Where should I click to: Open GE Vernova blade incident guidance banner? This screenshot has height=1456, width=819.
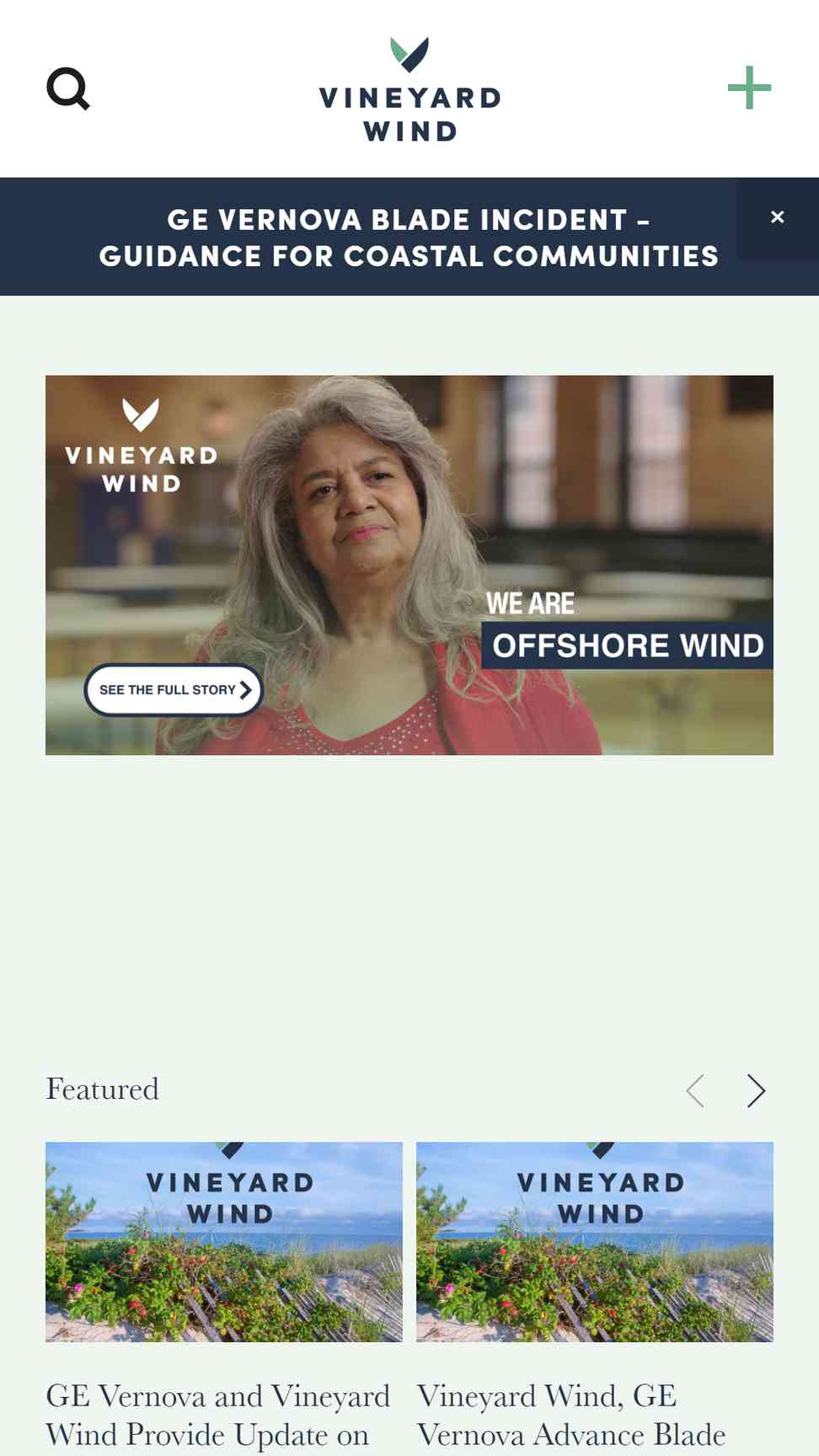pyautogui.click(x=409, y=238)
